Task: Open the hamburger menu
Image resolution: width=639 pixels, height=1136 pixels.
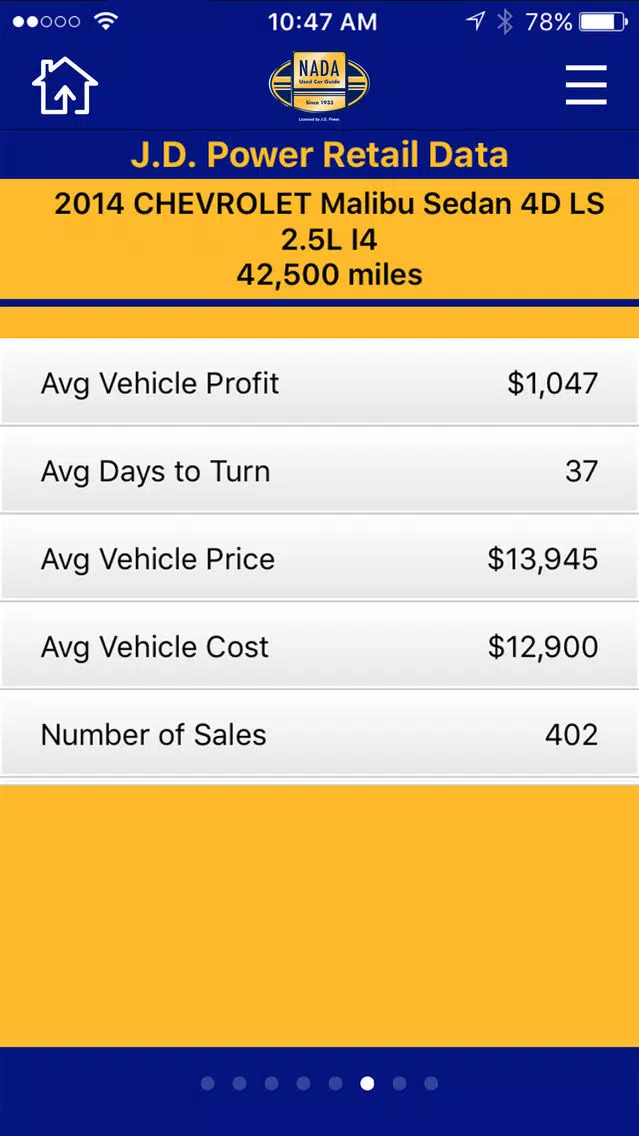Action: point(586,85)
